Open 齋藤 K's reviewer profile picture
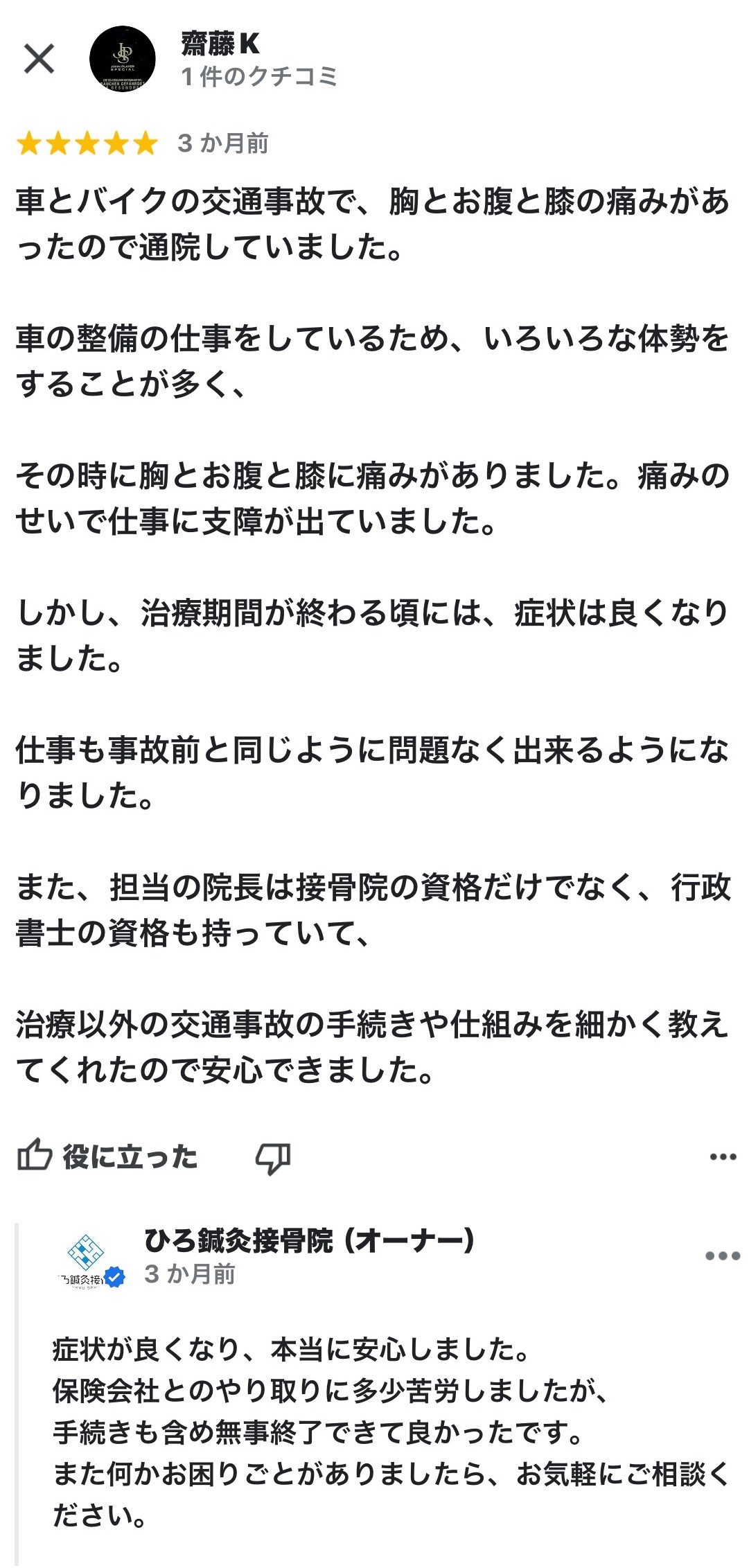 pos(123,59)
